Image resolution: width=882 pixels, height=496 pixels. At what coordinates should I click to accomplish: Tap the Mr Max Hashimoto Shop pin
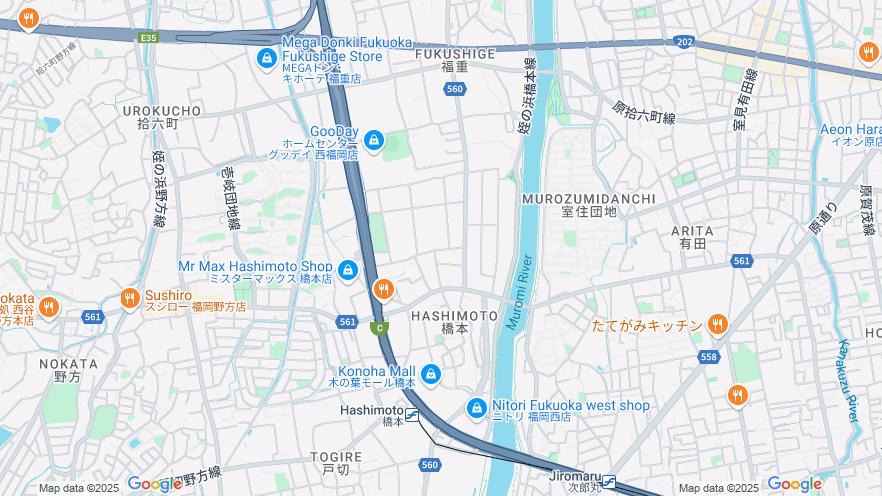click(x=348, y=269)
